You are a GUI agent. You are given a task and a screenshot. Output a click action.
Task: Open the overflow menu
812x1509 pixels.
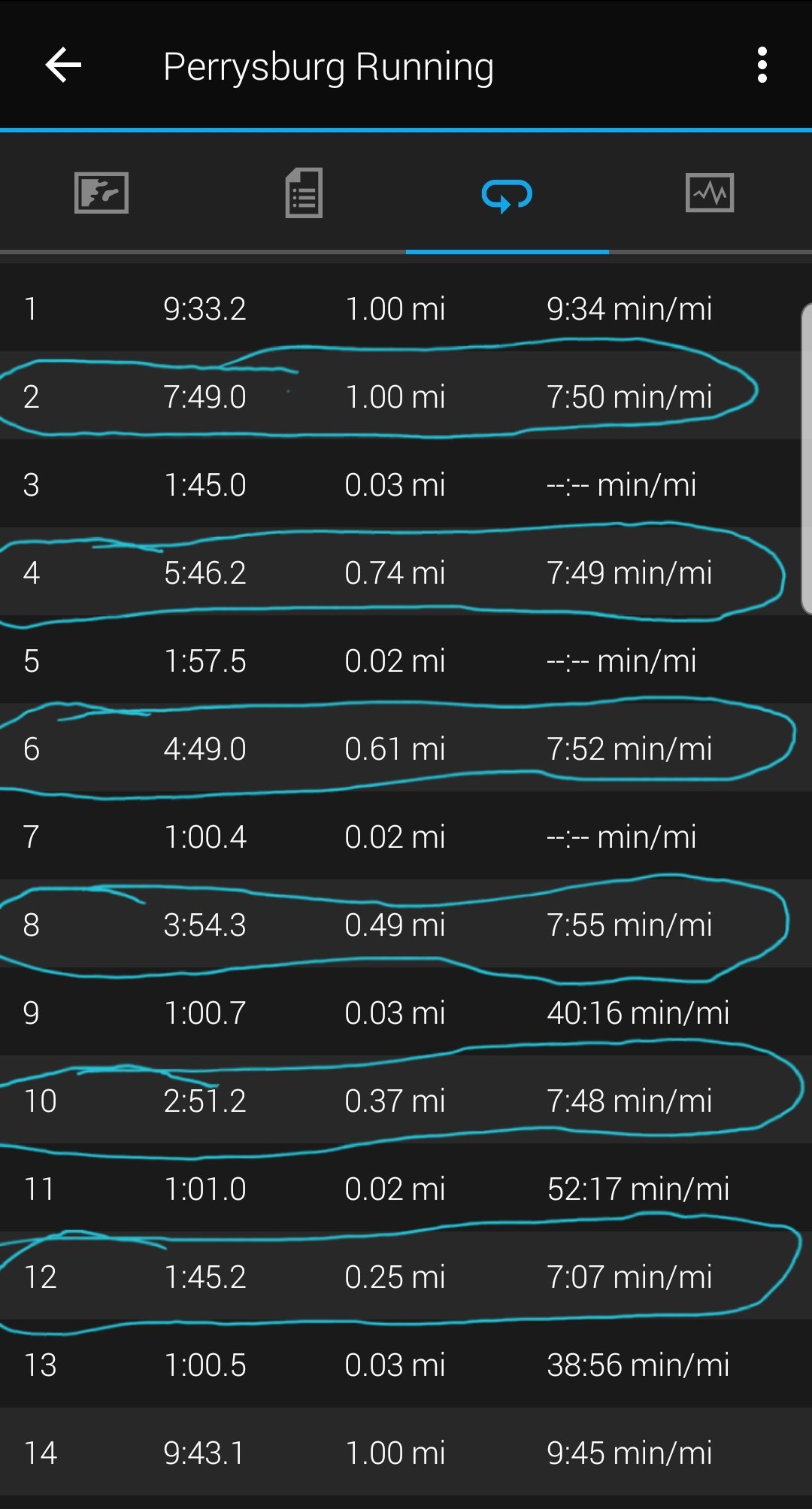click(762, 65)
